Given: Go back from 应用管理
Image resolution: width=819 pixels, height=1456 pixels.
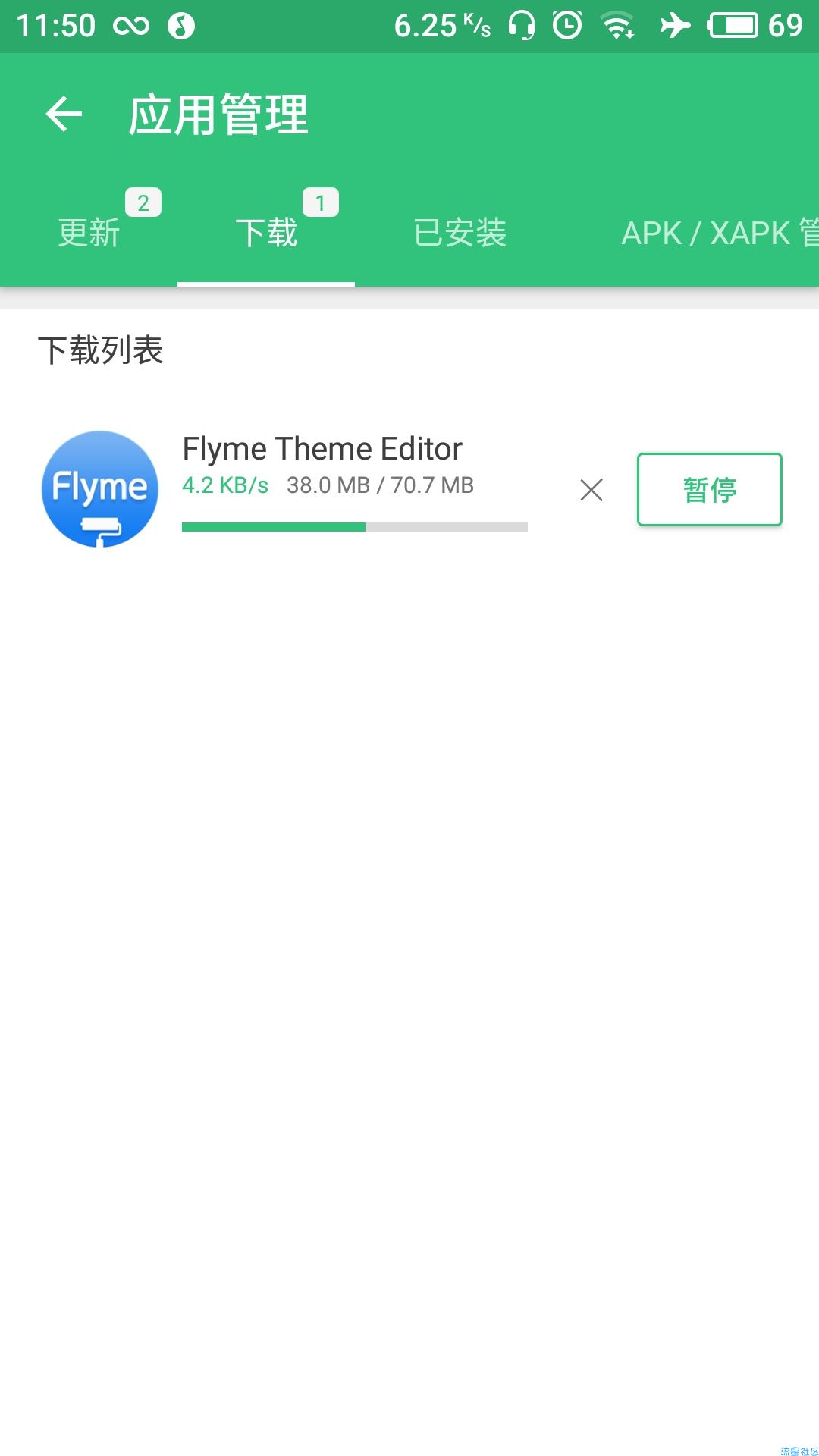Looking at the screenshot, I should (x=64, y=115).
